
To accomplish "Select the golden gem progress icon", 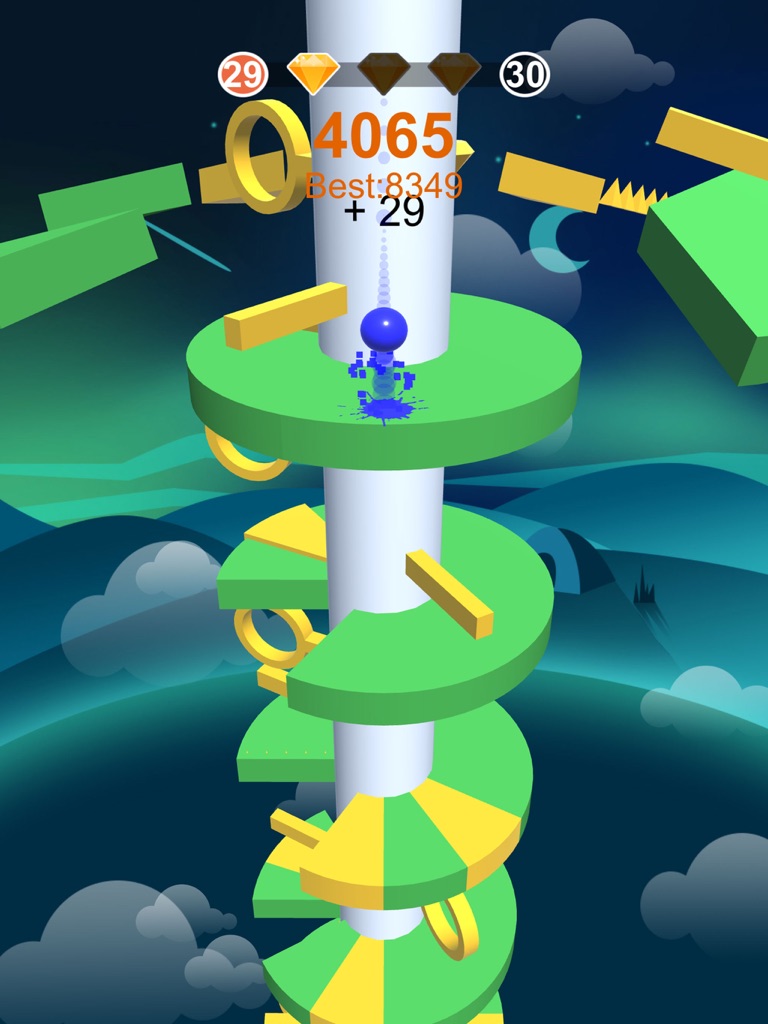I will pos(313,69).
